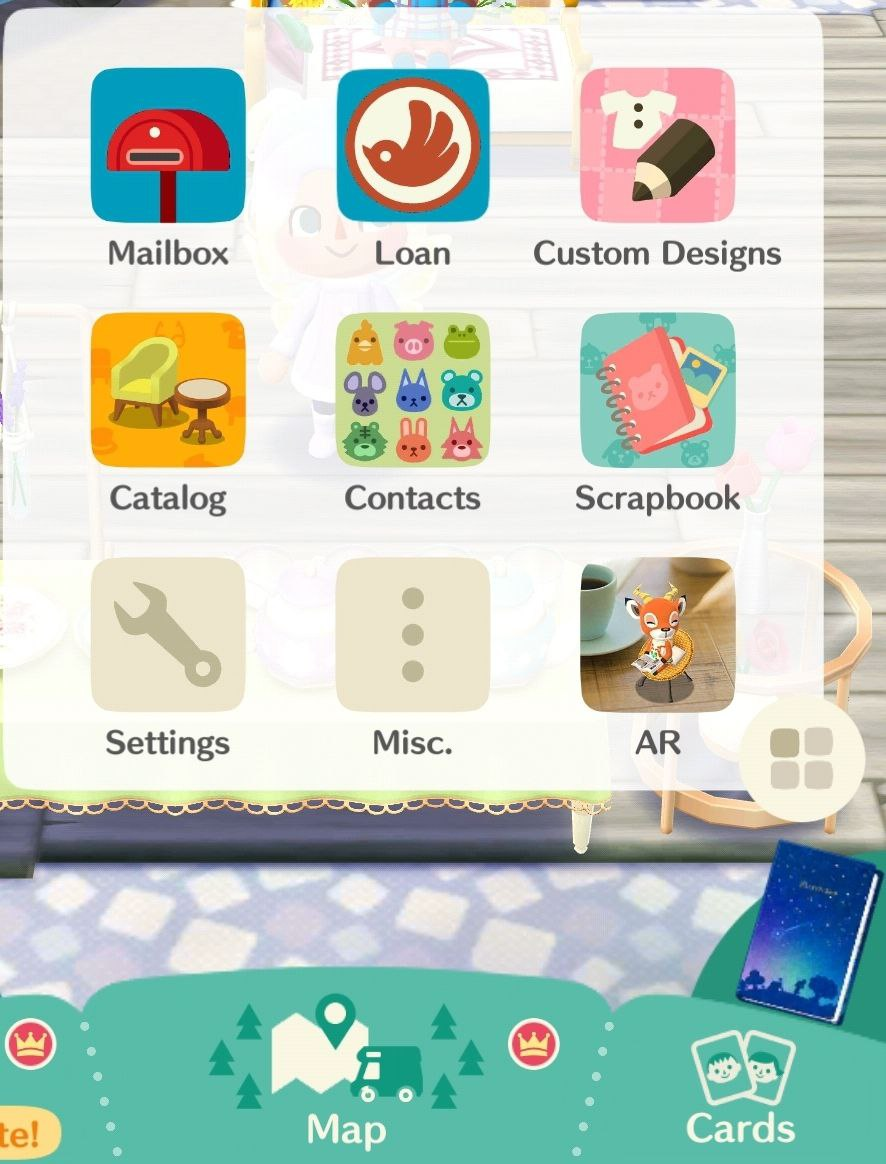
Task: Open the Contacts list
Action: 412,391
